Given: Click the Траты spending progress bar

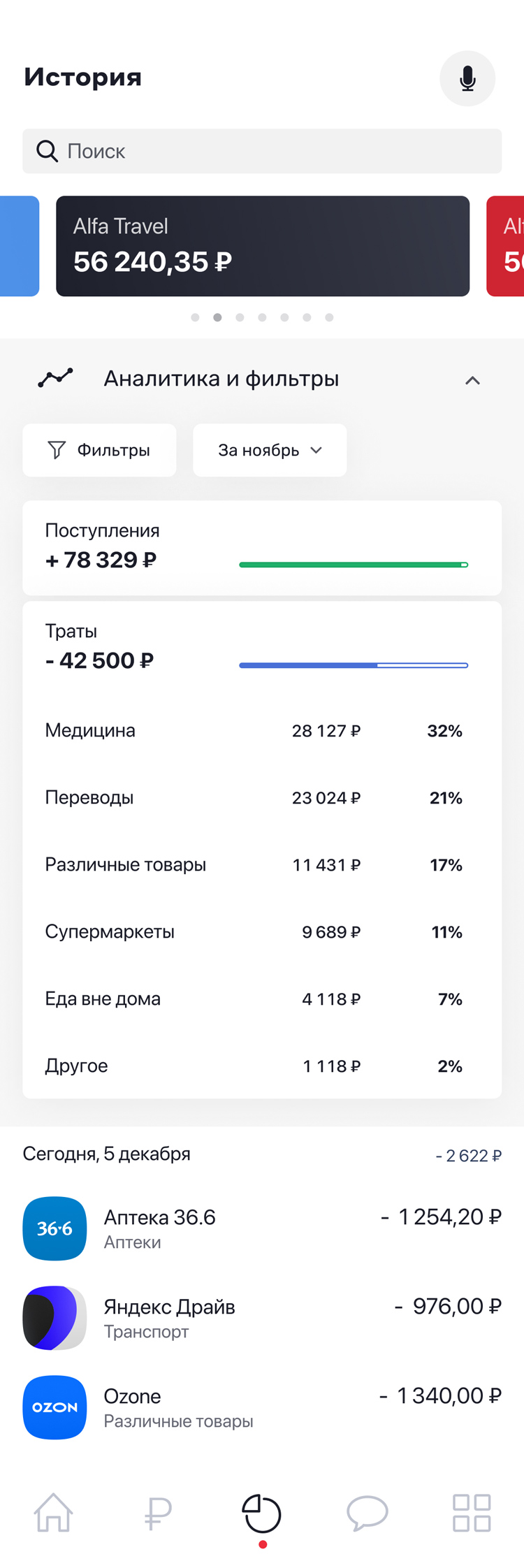Looking at the screenshot, I should (354, 665).
